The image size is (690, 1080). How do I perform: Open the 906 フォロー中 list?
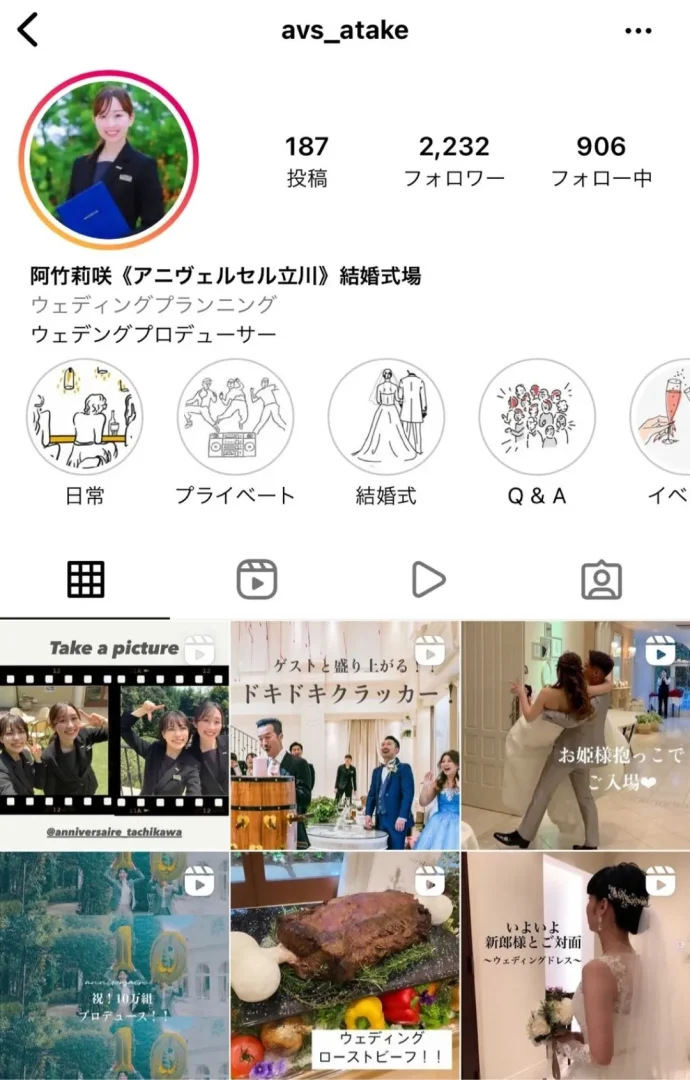pyautogui.click(x=601, y=160)
